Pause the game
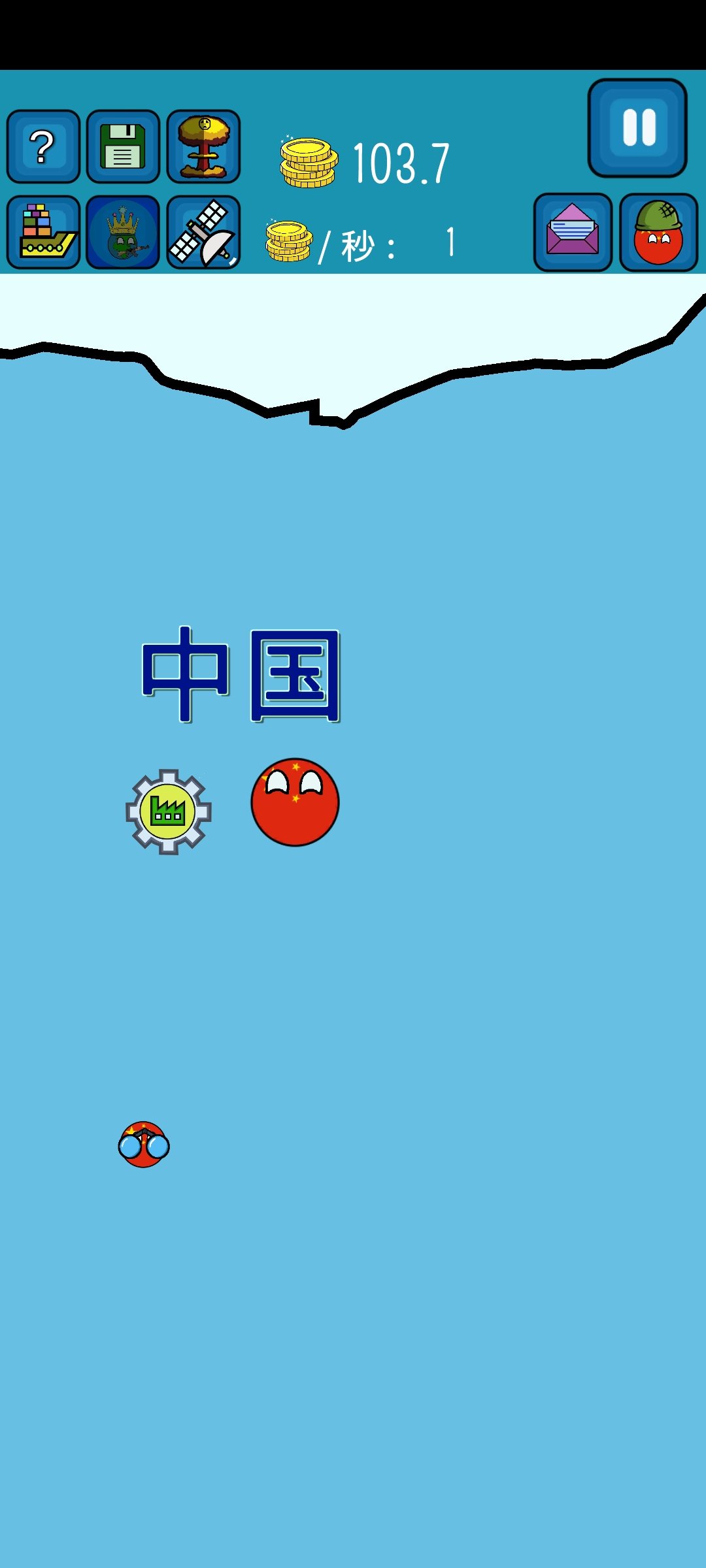The width and height of the screenshot is (706, 1568). (x=637, y=127)
